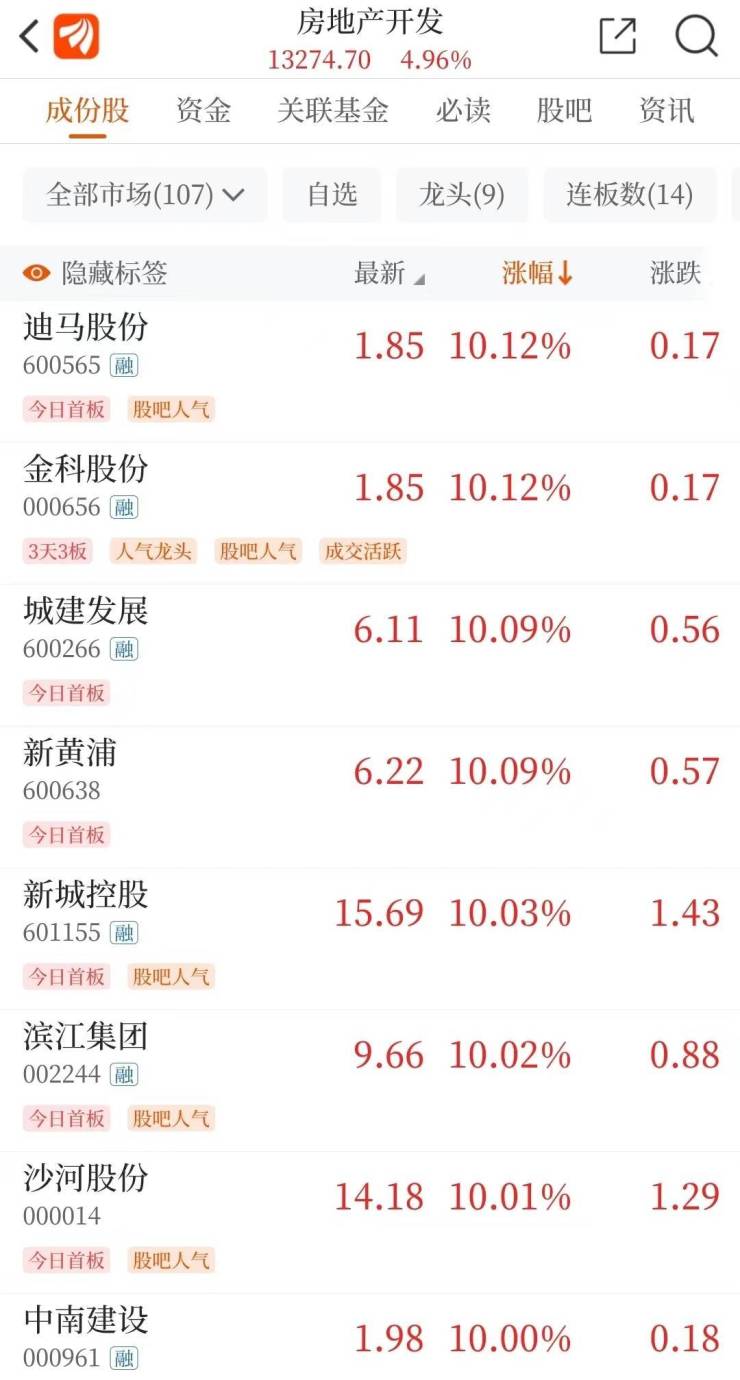Open the 股吧 tab

click(564, 110)
